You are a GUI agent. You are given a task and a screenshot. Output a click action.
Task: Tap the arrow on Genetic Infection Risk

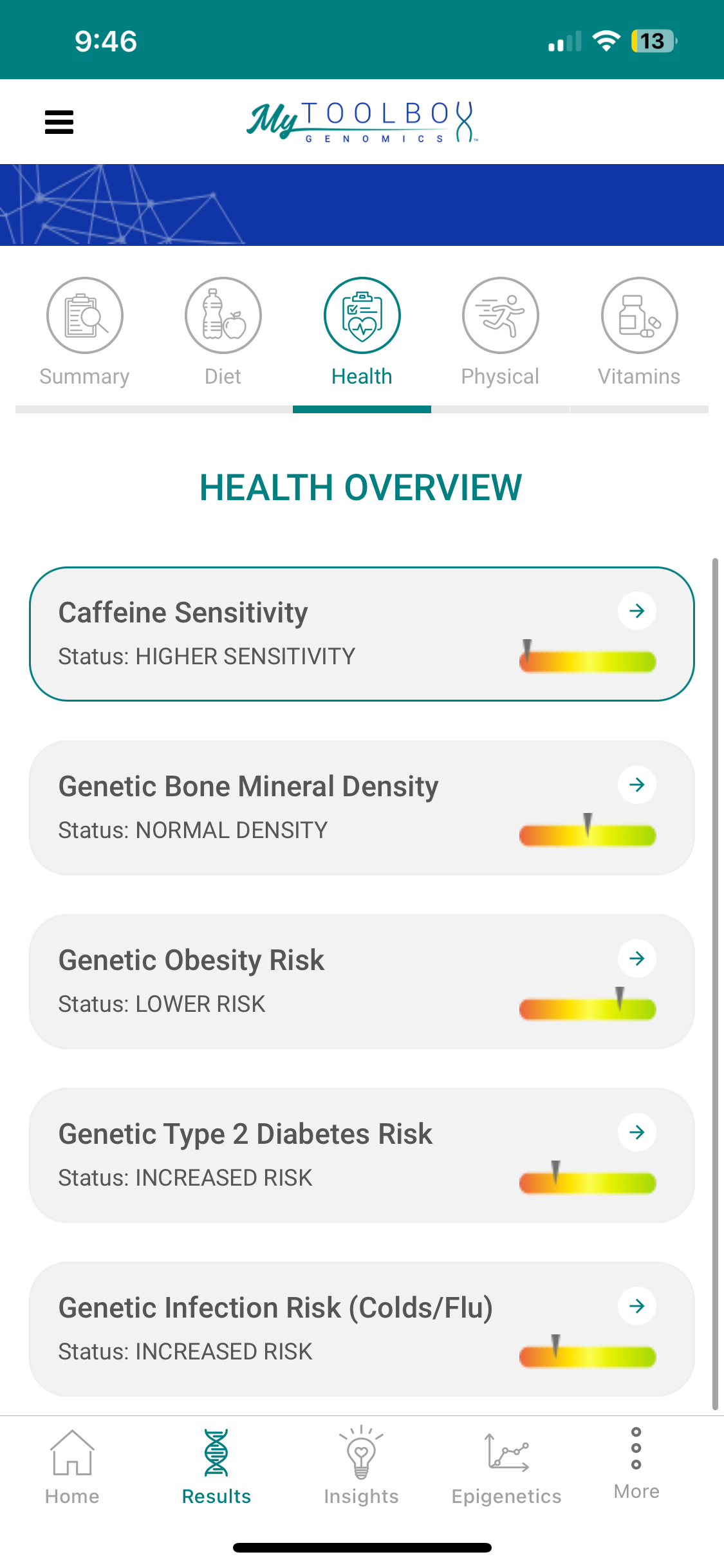(637, 1306)
